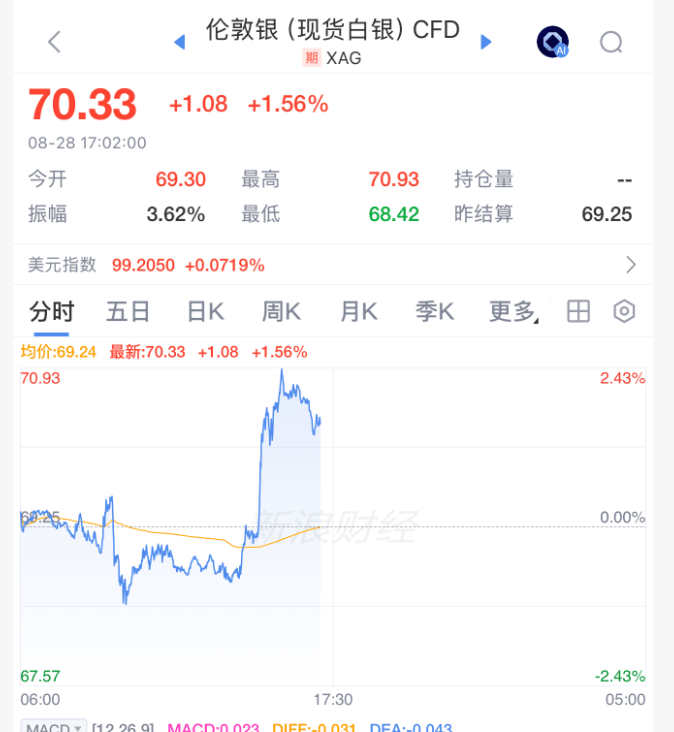The width and height of the screenshot is (674, 732).
Task: Open the search magnifier icon
Action: (x=611, y=42)
